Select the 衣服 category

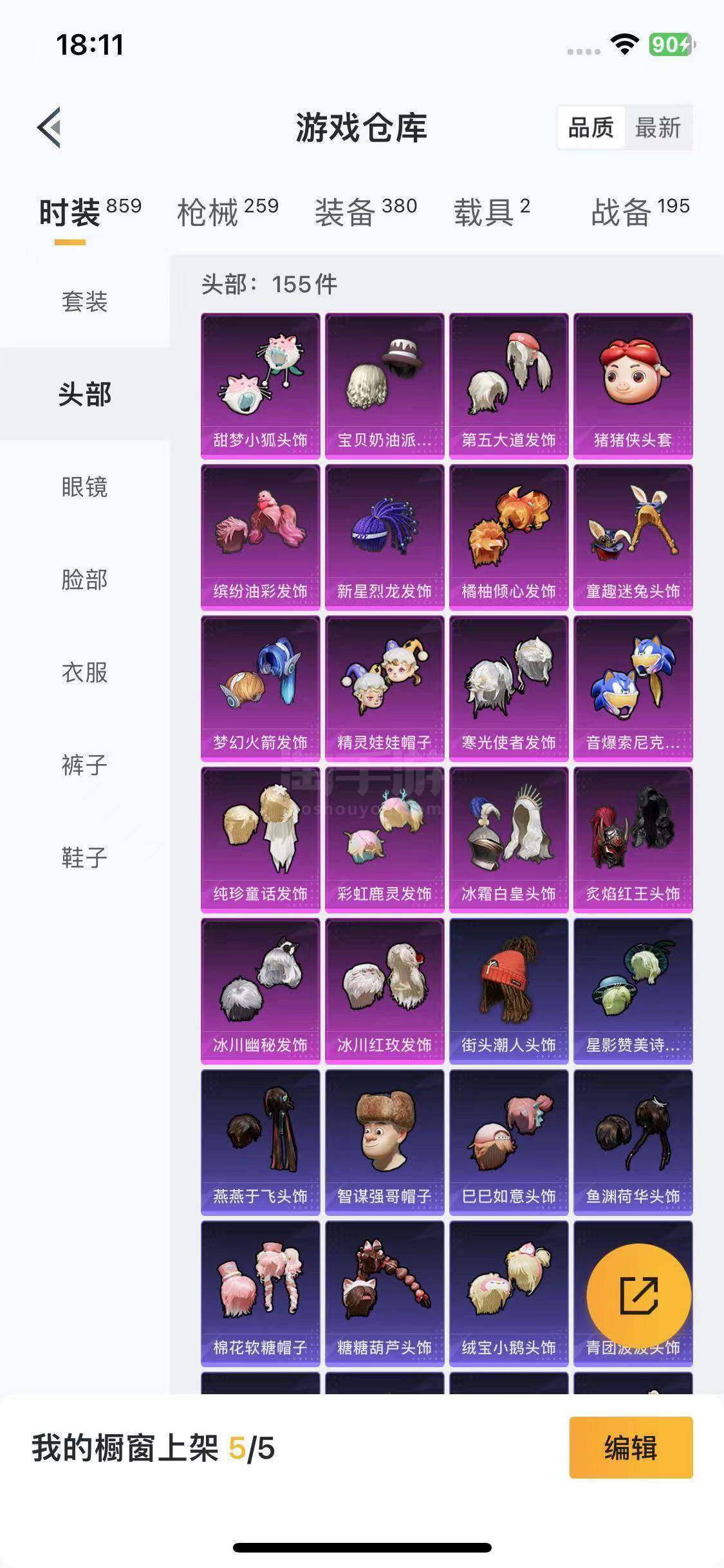pyautogui.click(x=85, y=672)
